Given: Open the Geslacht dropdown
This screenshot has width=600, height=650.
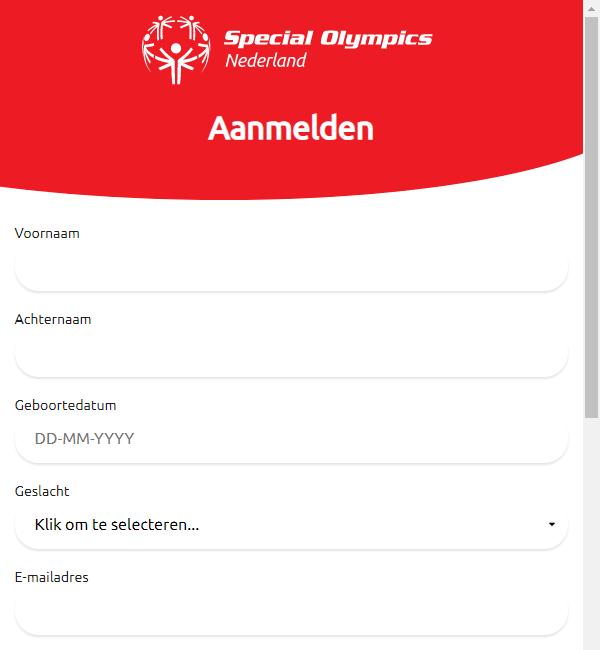Looking at the screenshot, I should pos(291,526).
